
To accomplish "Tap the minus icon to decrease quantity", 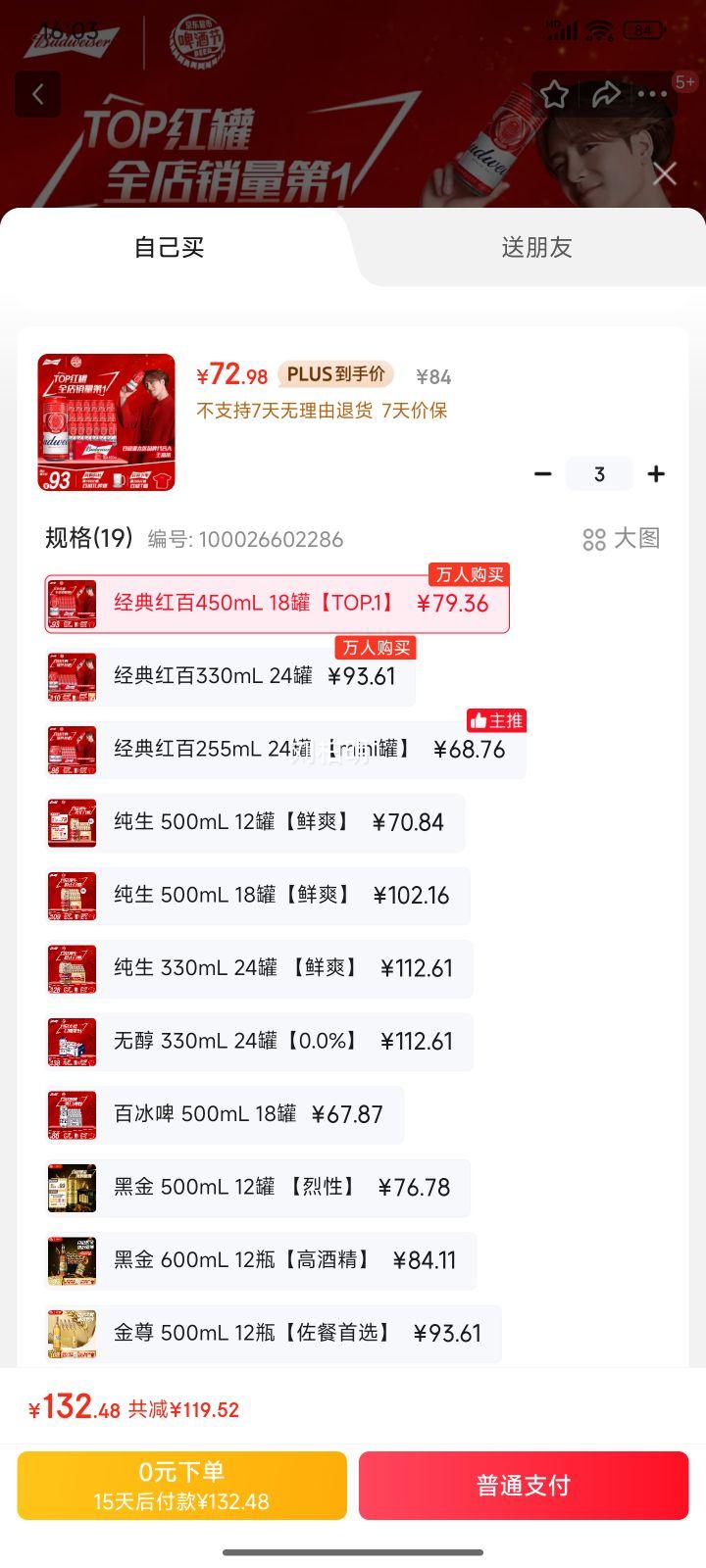I will click(543, 473).
